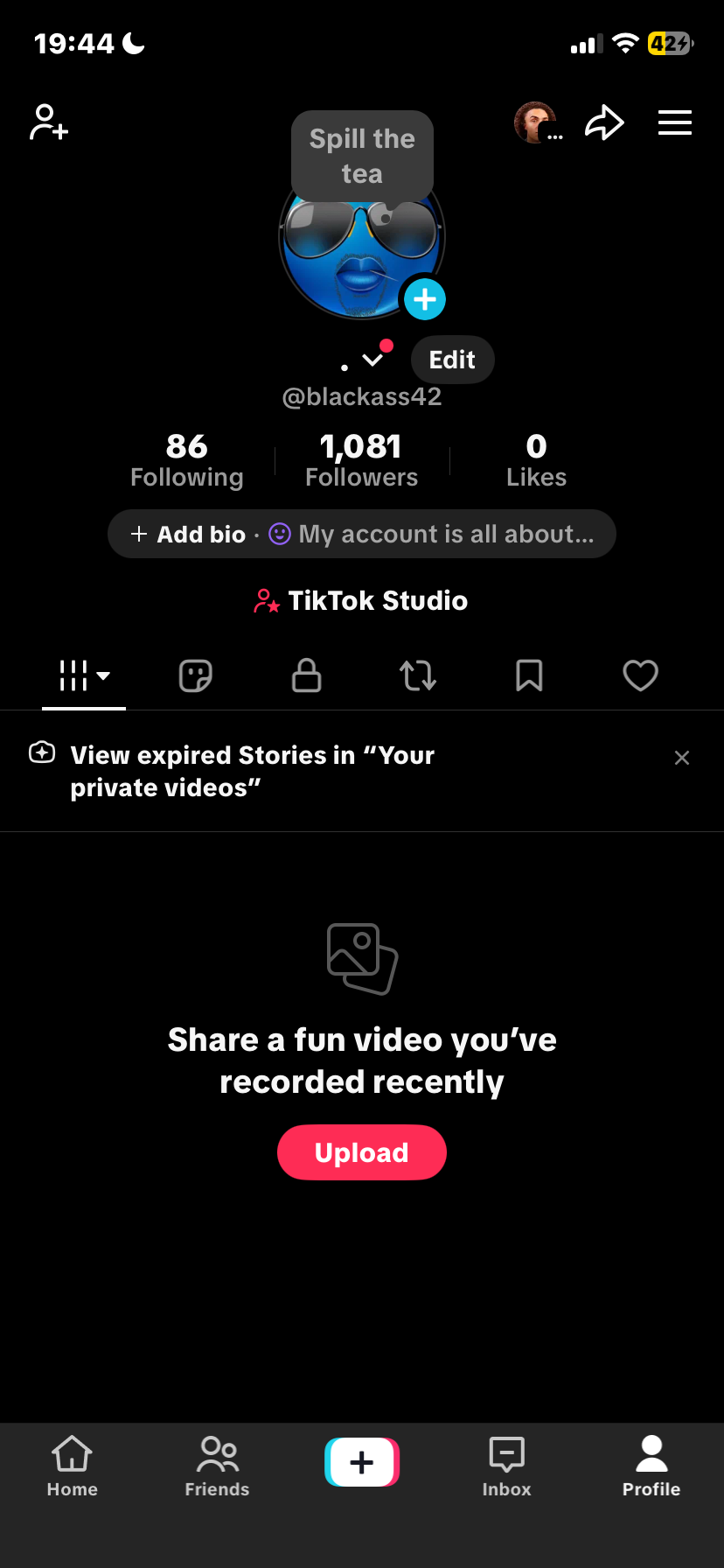Switch to the private videos lock tab
Screen dimensions: 724x1568
306,675
